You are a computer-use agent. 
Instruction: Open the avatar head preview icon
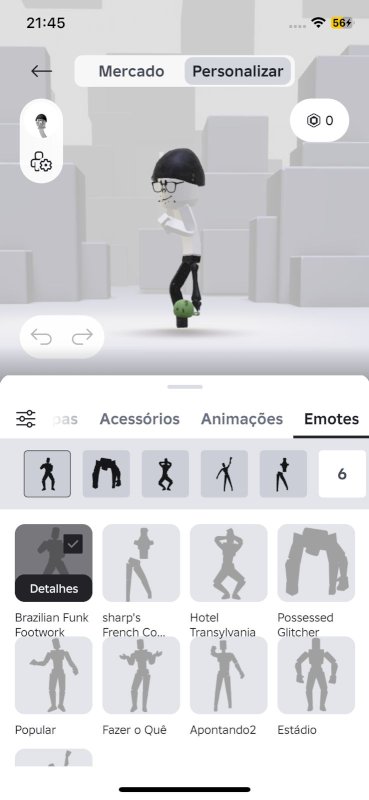[x=41, y=124]
